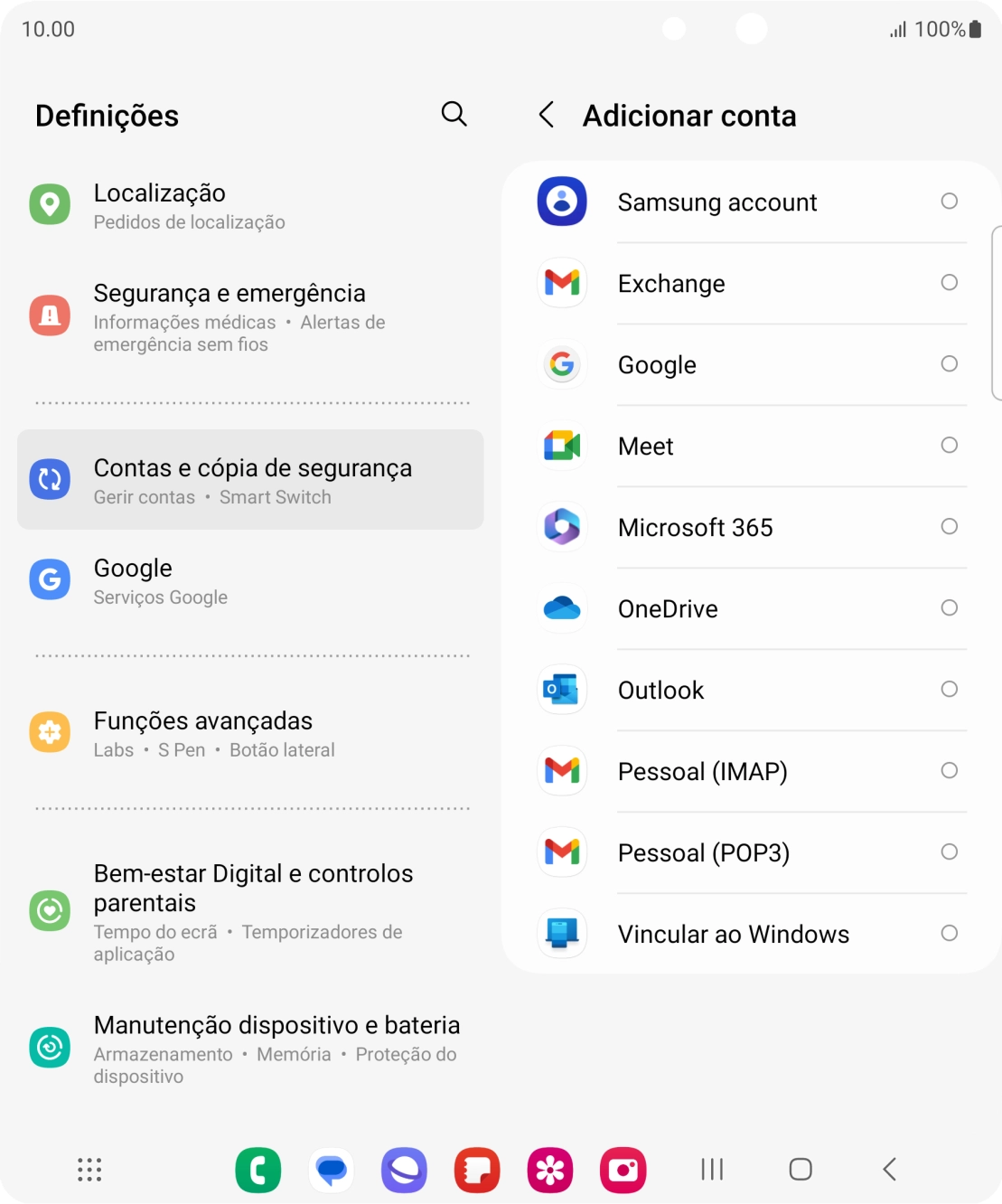
Task: Click the Localização green pin icon
Action: [x=51, y=204]
